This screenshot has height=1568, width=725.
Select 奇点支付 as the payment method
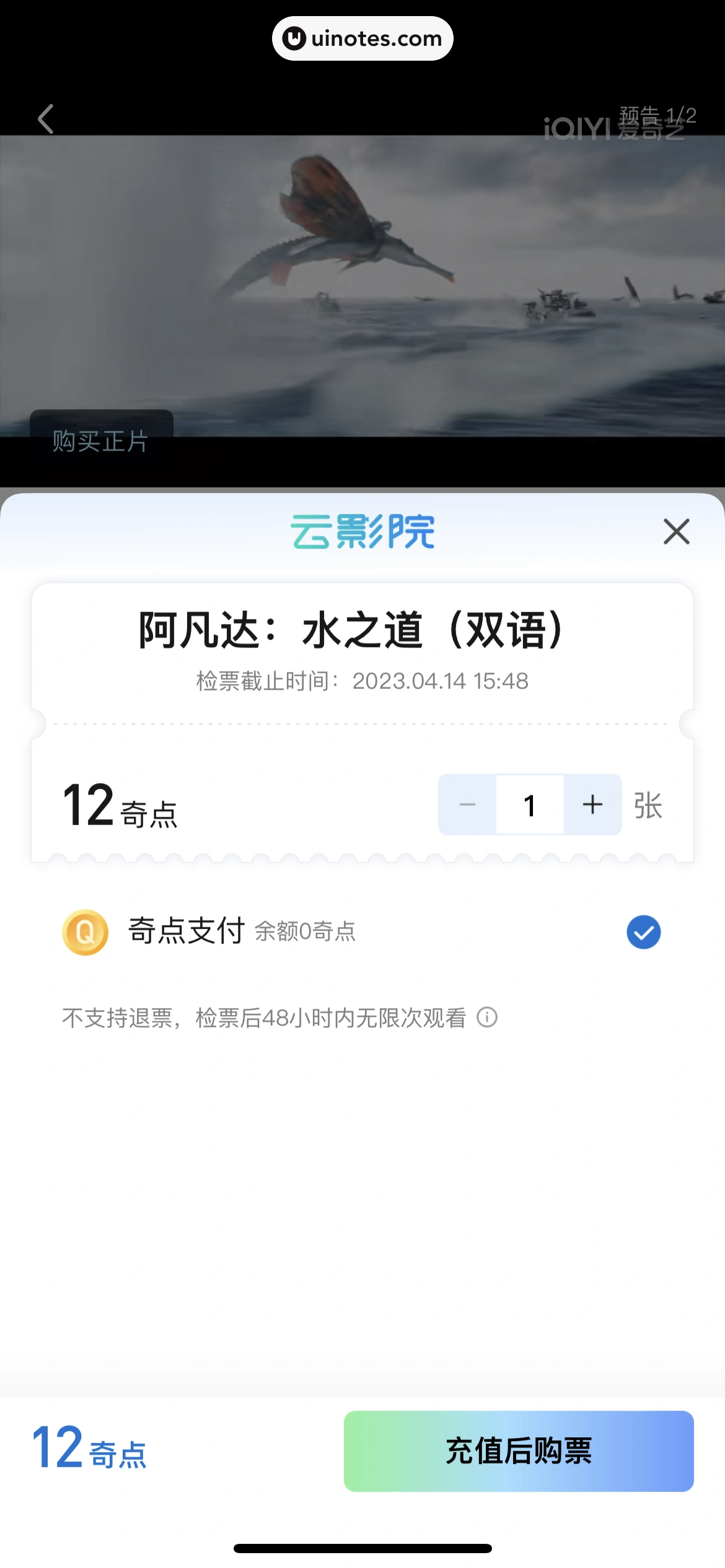[x=184, y=932]
